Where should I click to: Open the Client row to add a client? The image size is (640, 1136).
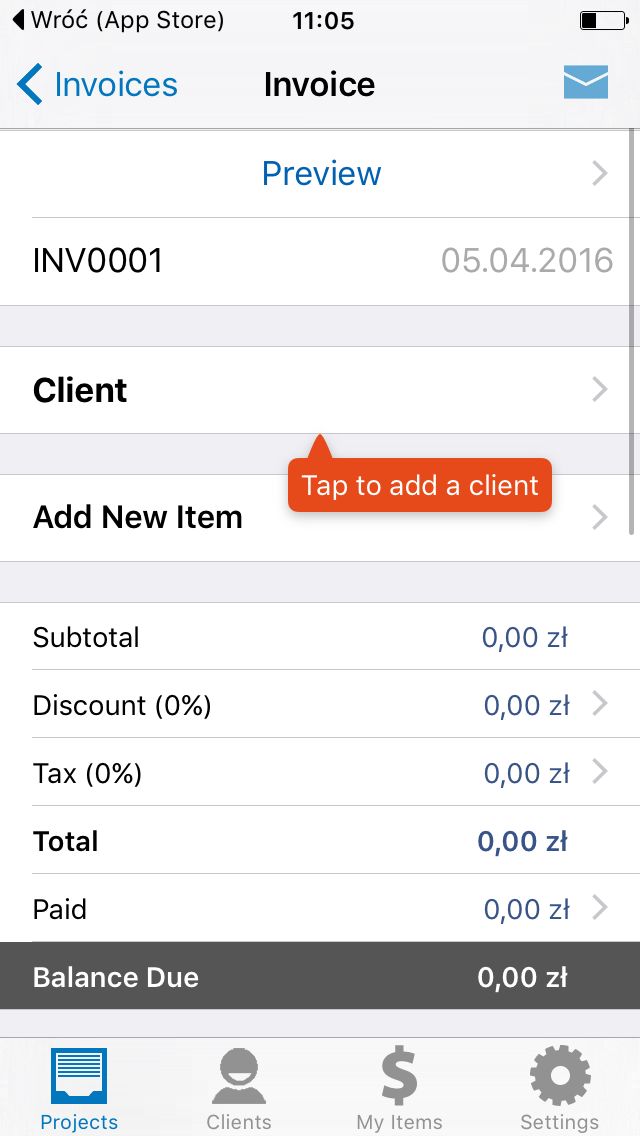320,390
